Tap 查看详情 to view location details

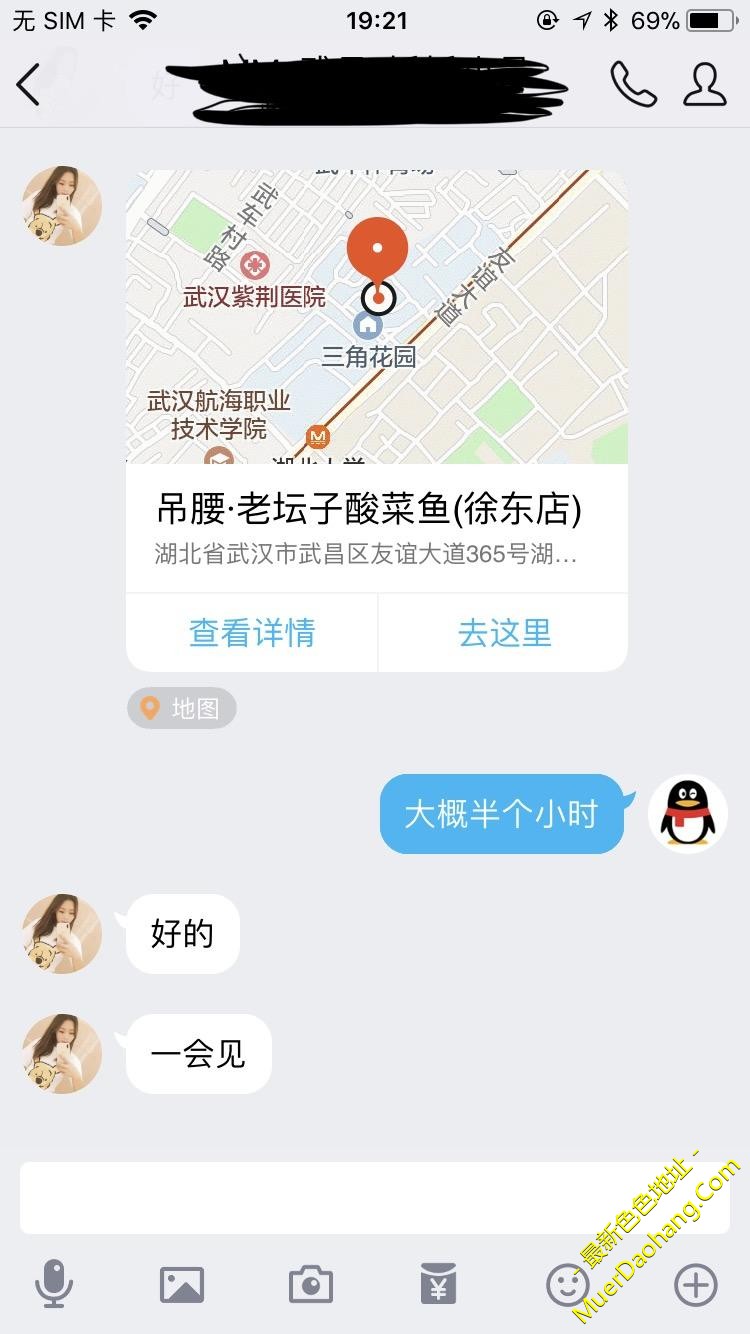coord(252,633)
